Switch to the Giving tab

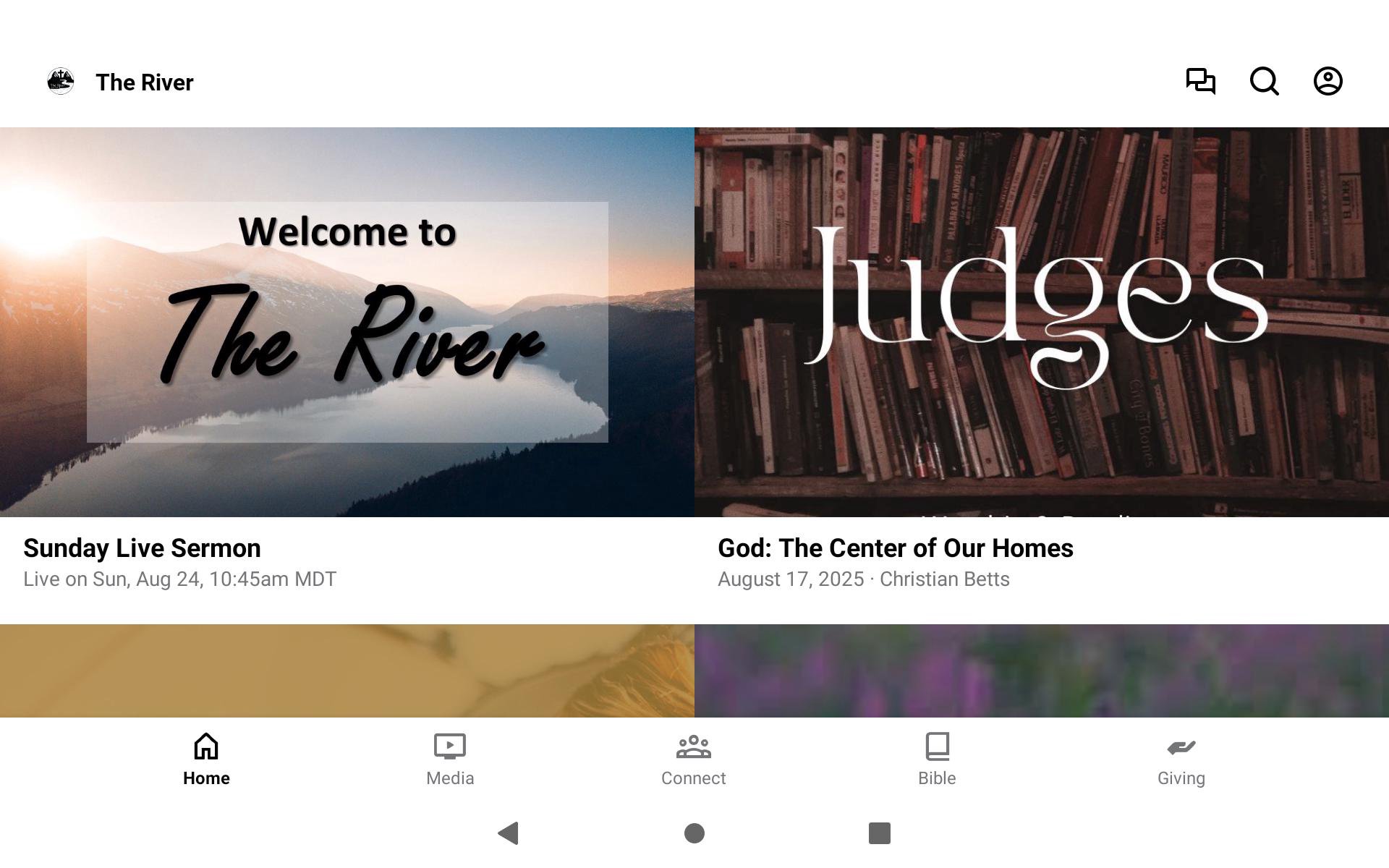pos(1181,759)
